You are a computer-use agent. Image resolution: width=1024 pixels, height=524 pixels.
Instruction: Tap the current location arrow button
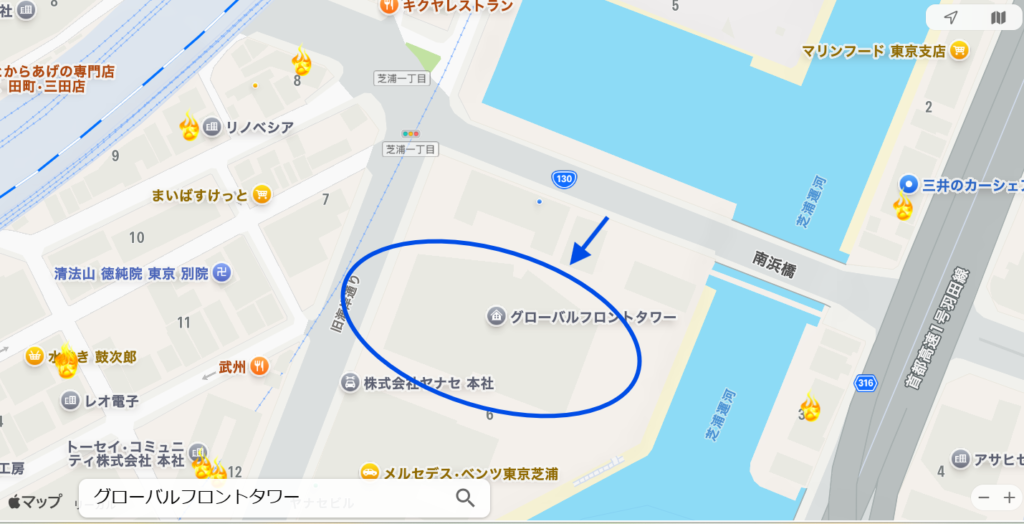950,18
